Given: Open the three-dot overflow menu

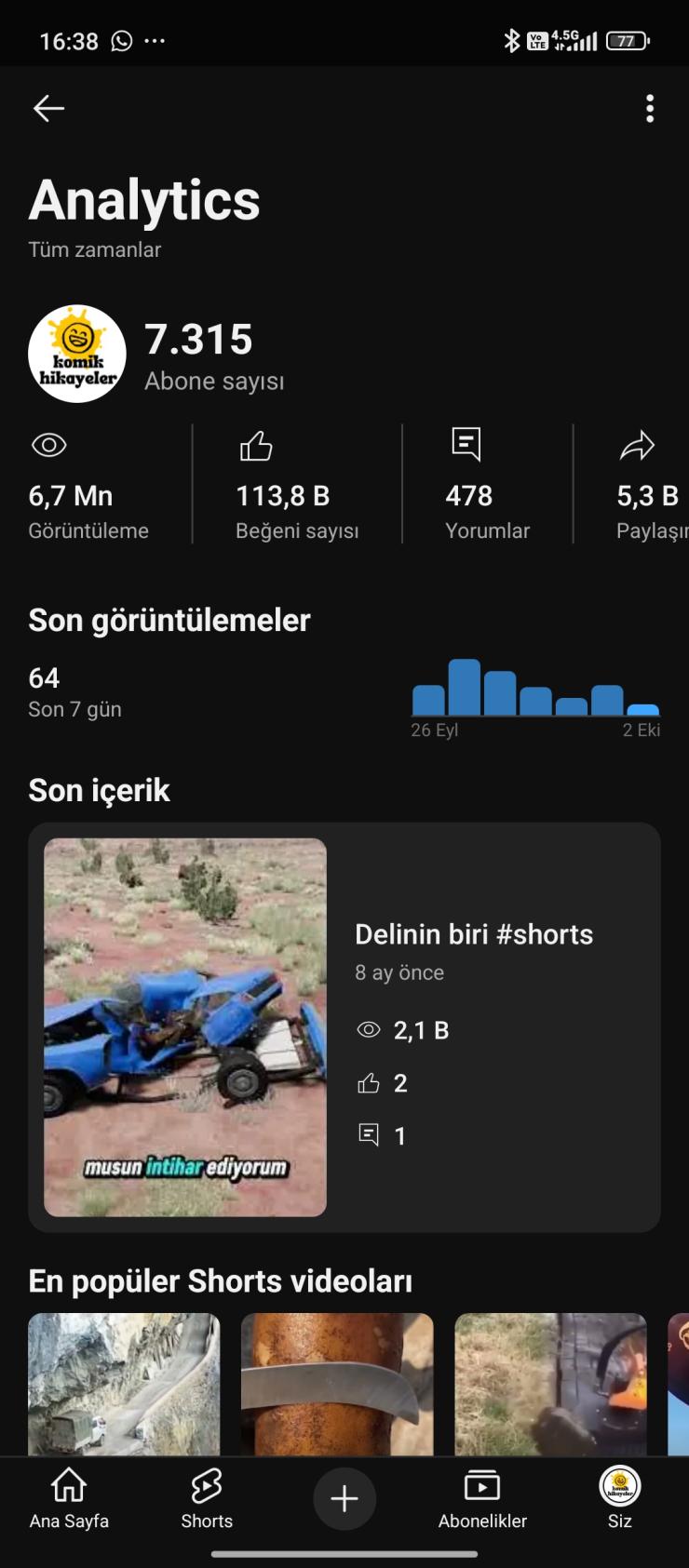Looking at the screenshot, I should pyautogui.click(x=650, y=109).
